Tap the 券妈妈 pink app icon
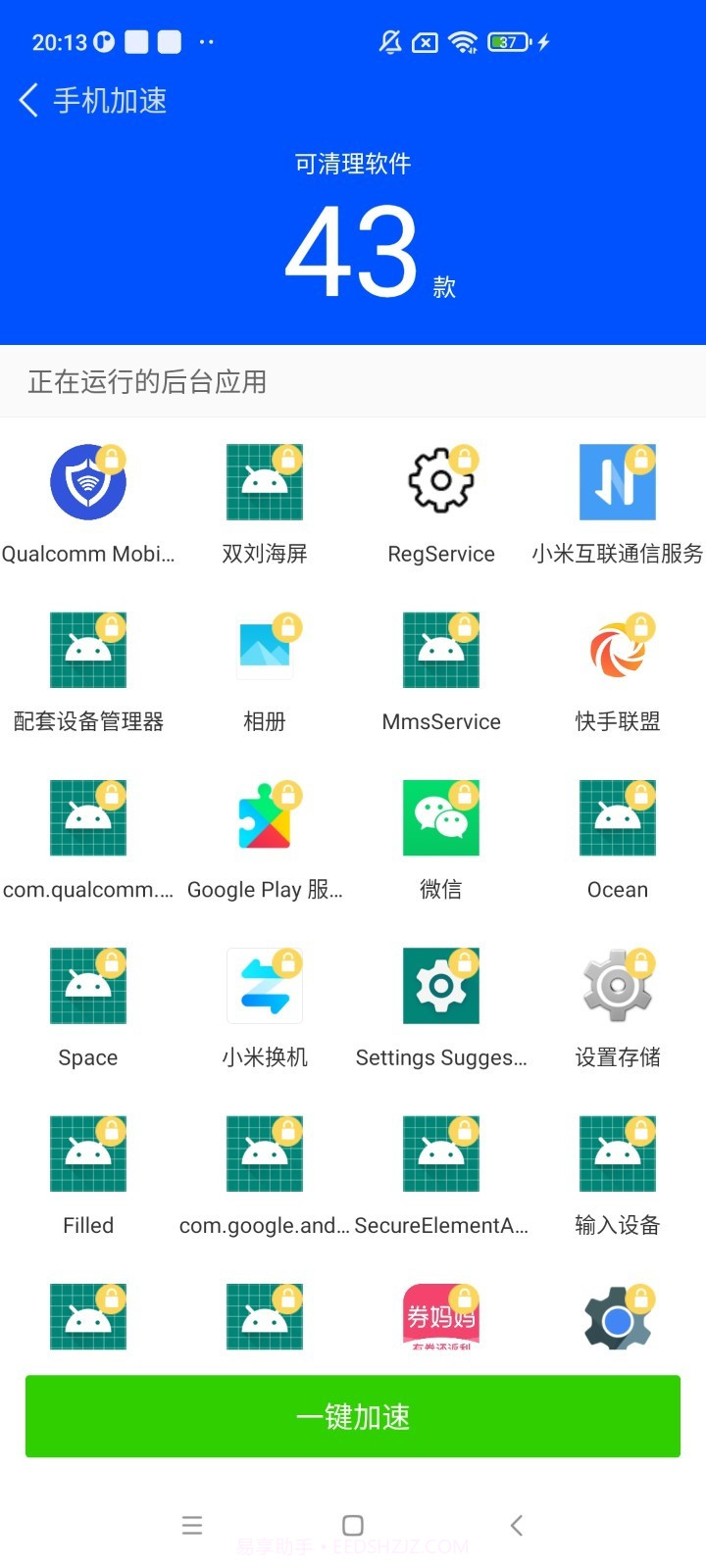Viewport: 706px width, 1568px height. [440, 1316]
